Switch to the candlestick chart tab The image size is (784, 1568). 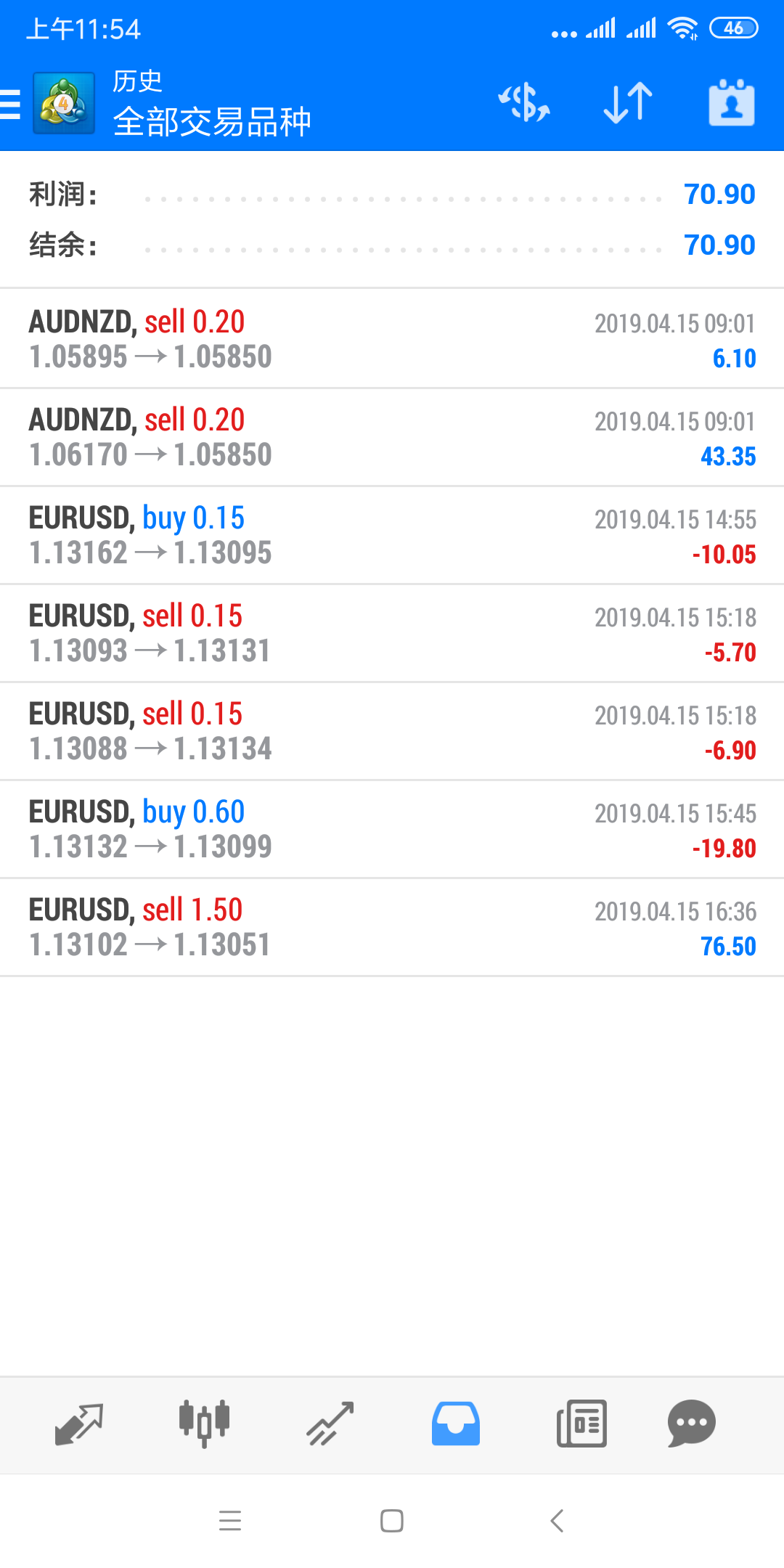(x=205, y=1424)
